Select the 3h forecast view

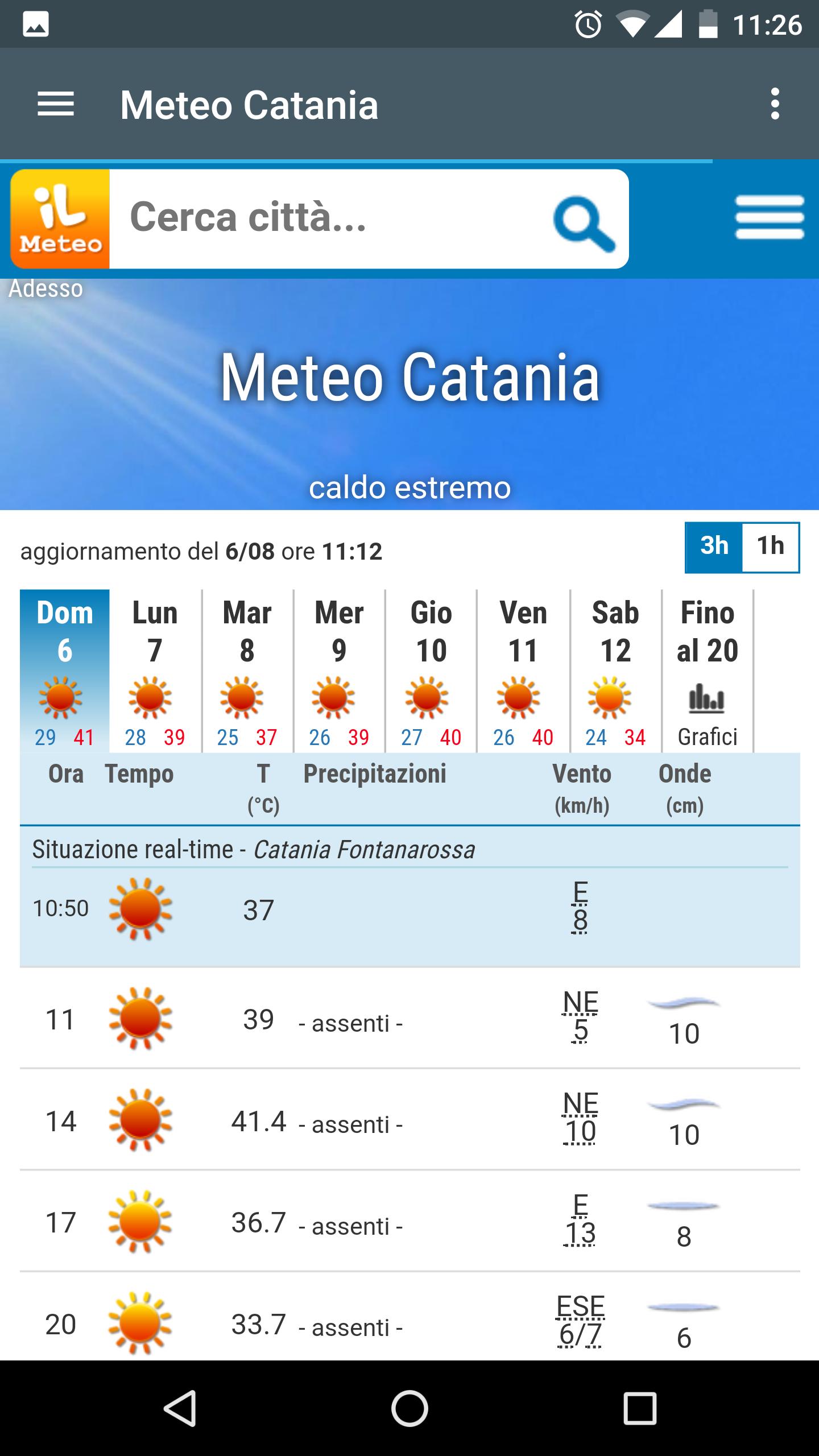pos(714,547)
